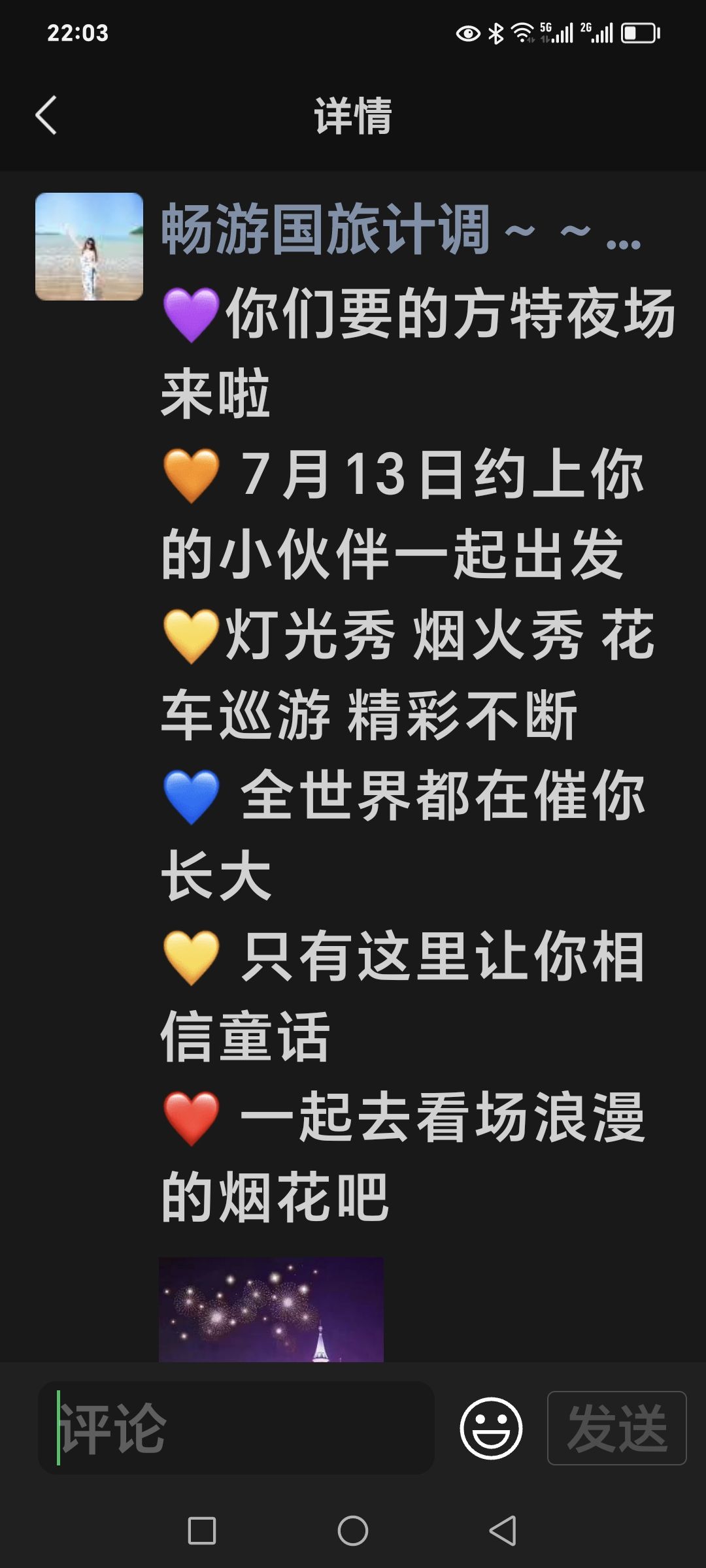Open recent apps from the navigation bar
Image resolution: width=706 pixels, height=1568 pixels.
tap(202, 1530)
